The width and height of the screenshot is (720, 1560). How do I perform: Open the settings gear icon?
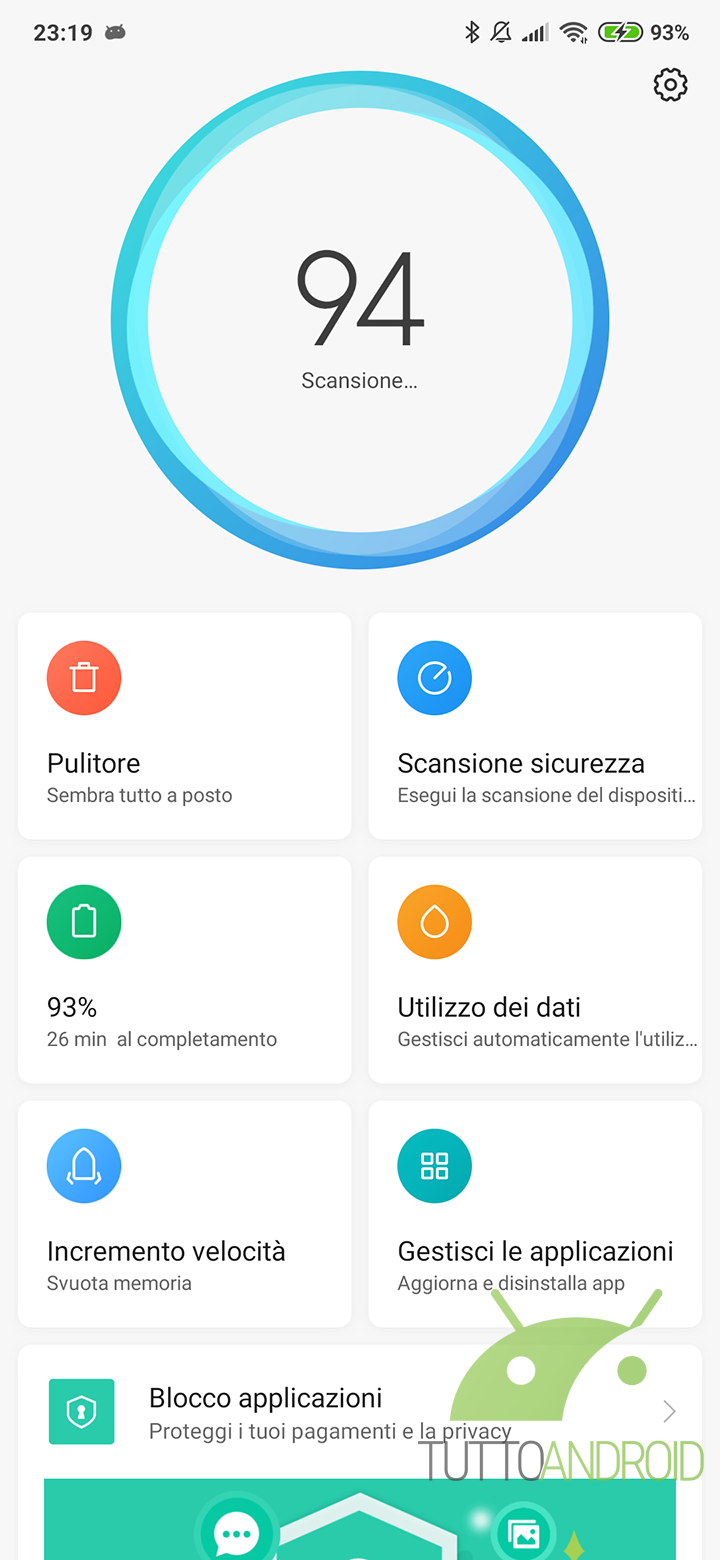point(670,85)
